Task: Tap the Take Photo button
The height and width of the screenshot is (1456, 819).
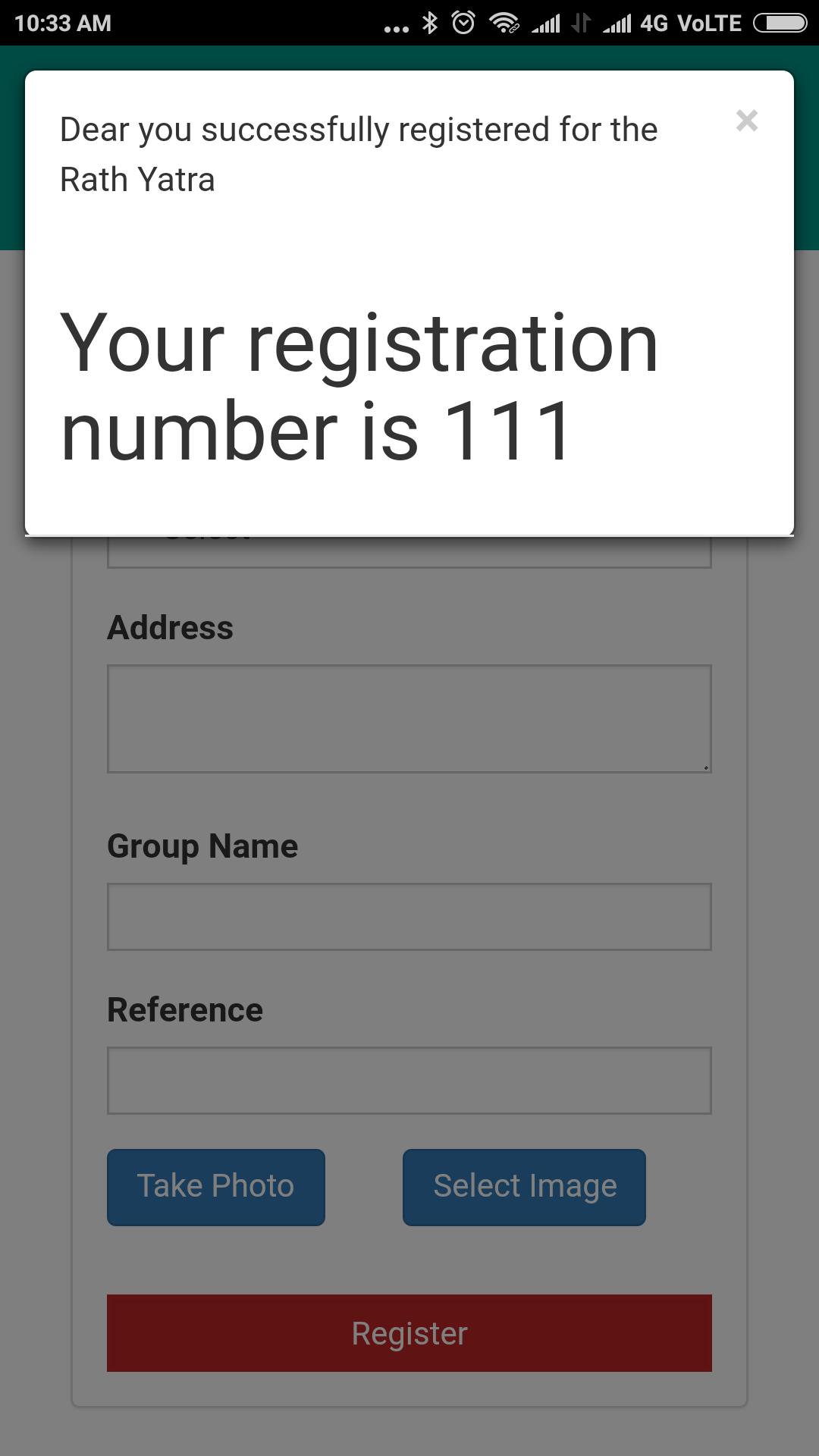Action: (215, 1187)
